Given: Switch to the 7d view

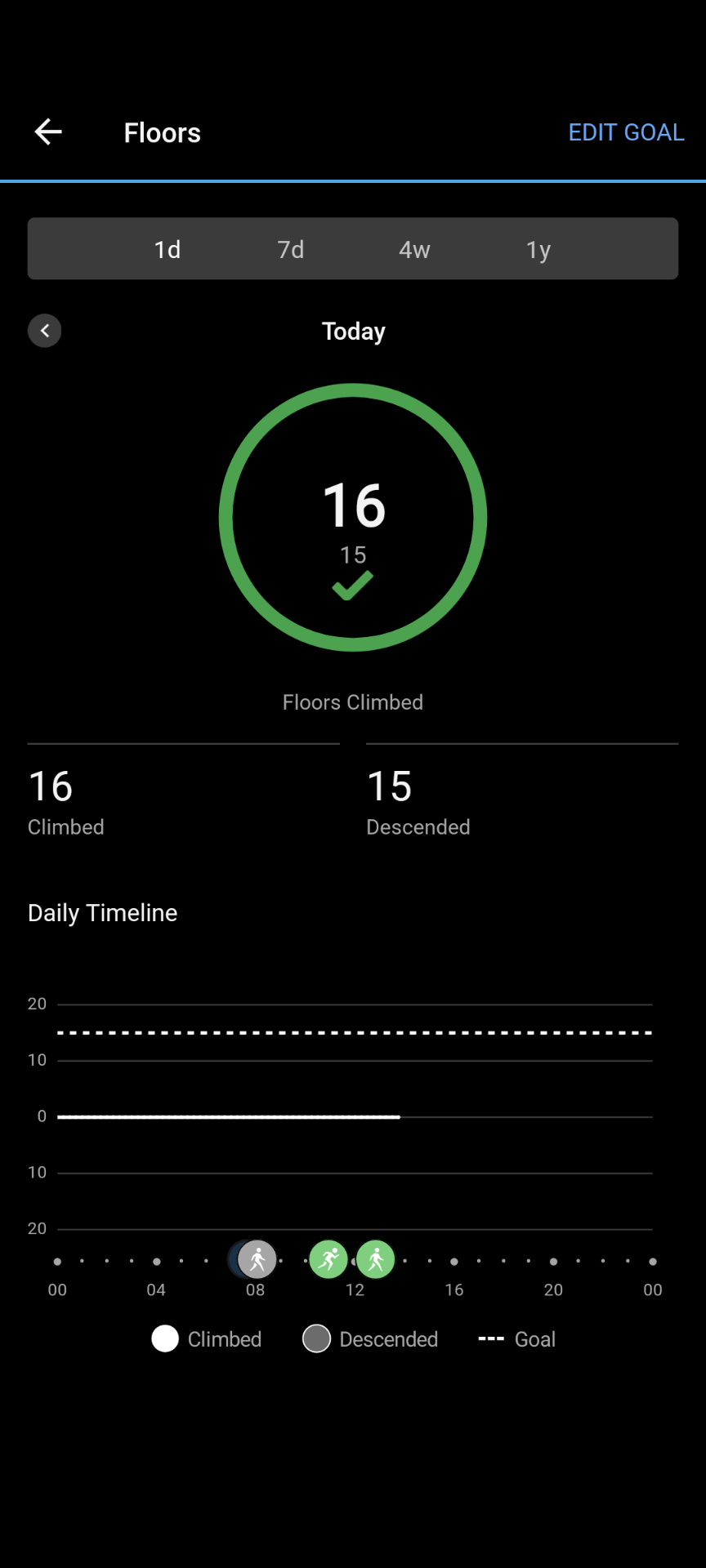Looking at the screenshot, I should [291, 249].
